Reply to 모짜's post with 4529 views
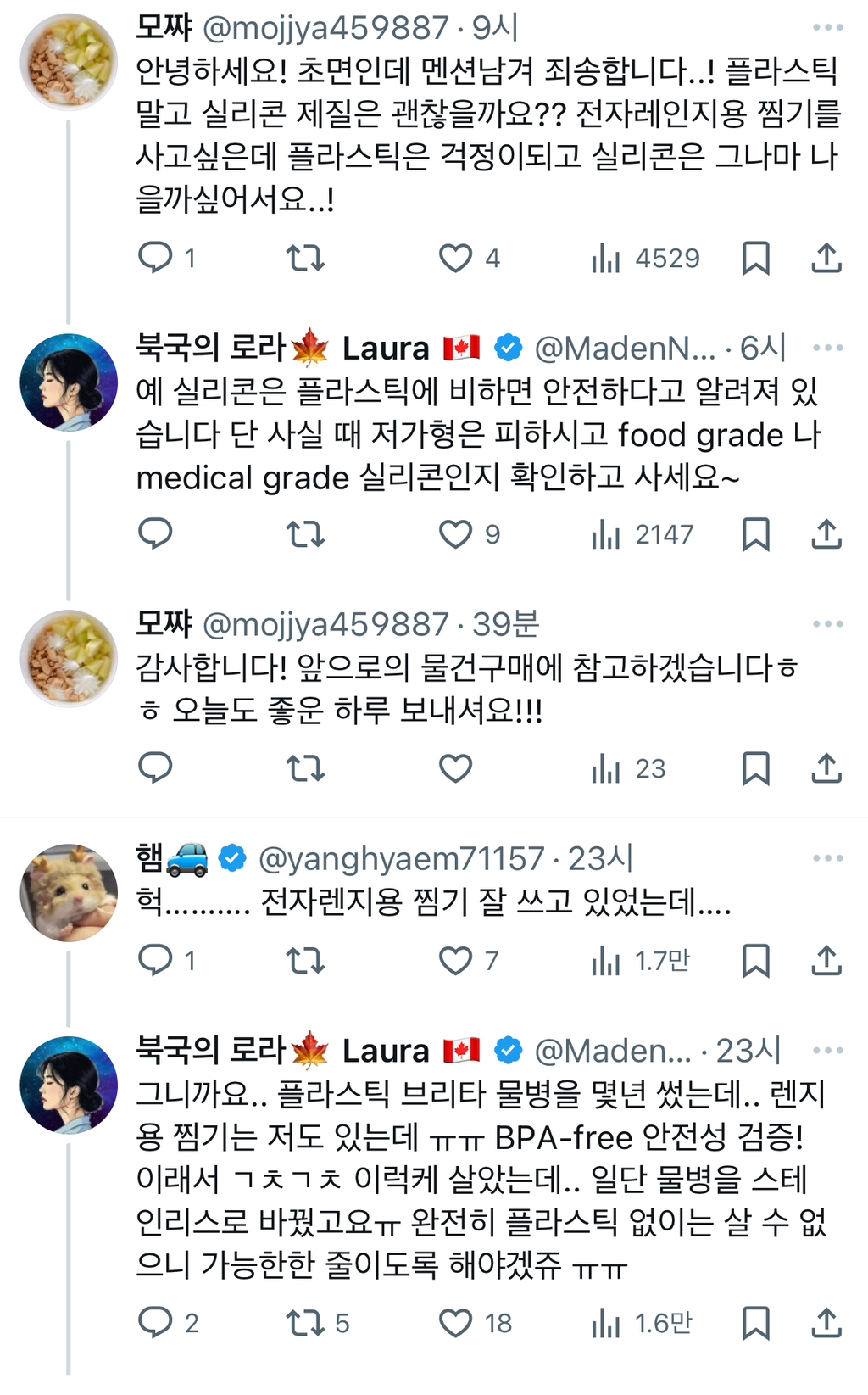 155,258
